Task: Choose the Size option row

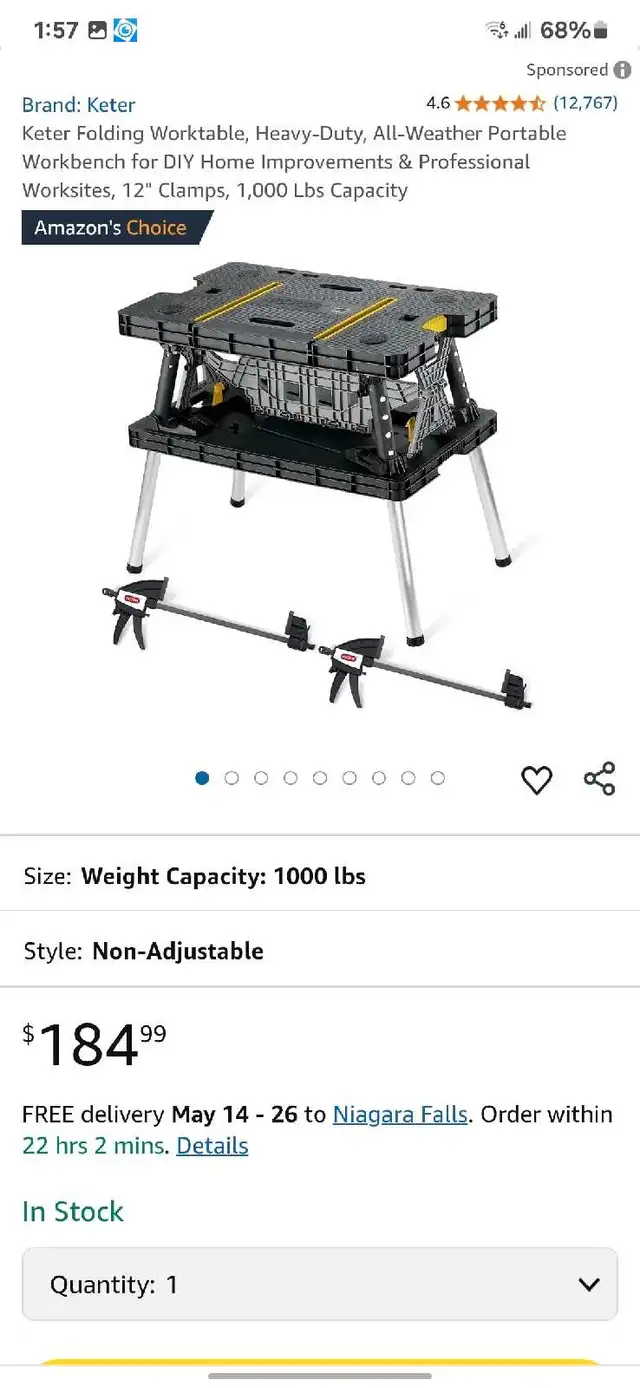Action: pos(320,877)
